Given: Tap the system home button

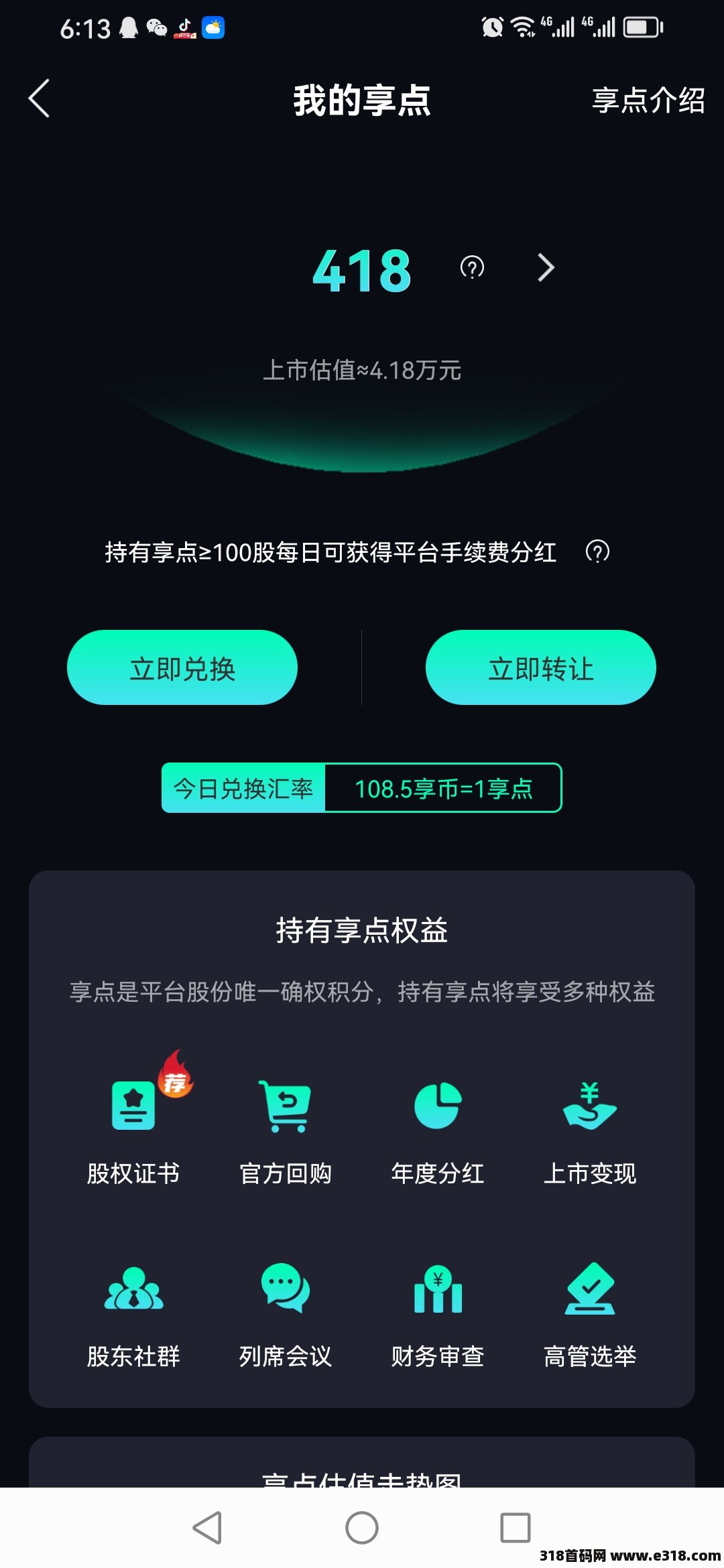Looking at the screenshot, I should [x=362, y=1528].
